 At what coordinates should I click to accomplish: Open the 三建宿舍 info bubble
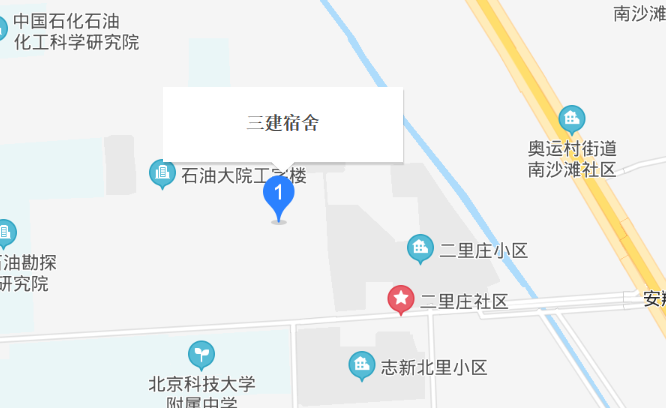(283, 124)
